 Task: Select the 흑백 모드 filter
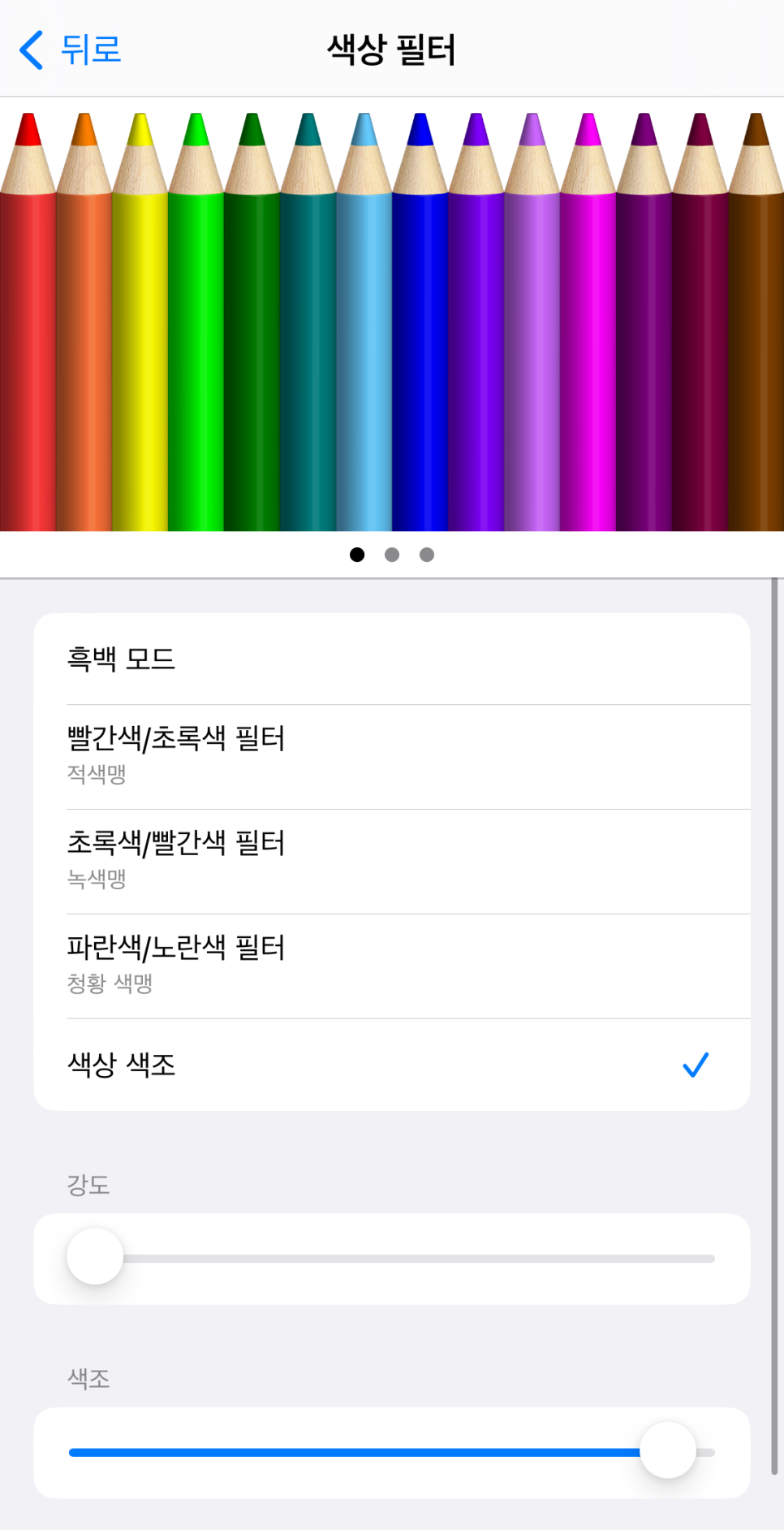click(x=392, y=659)
